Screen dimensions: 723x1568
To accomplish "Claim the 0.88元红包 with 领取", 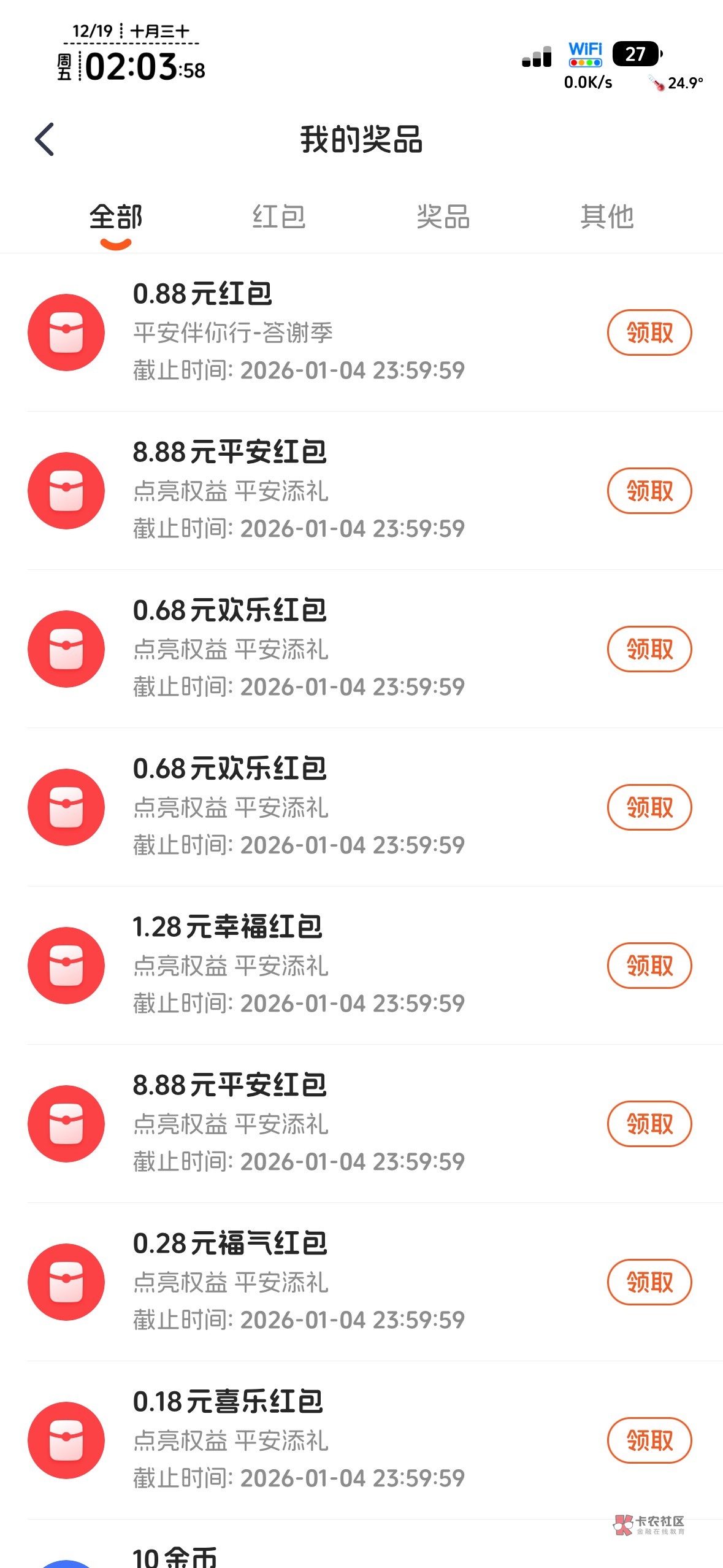I will click(x=649, y=332).
